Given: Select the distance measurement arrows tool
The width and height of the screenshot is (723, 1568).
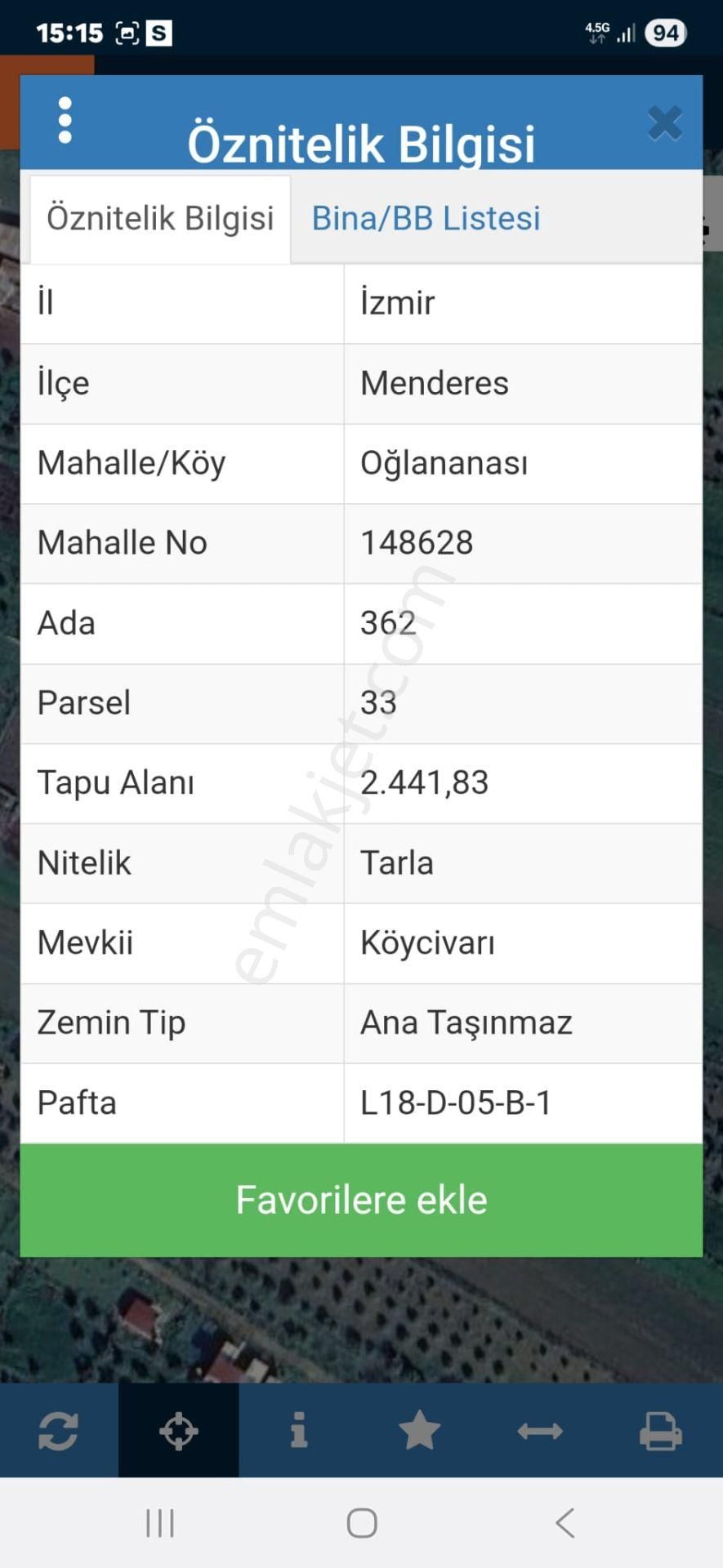Looking at the screenshot, I should coord(539,1431).
